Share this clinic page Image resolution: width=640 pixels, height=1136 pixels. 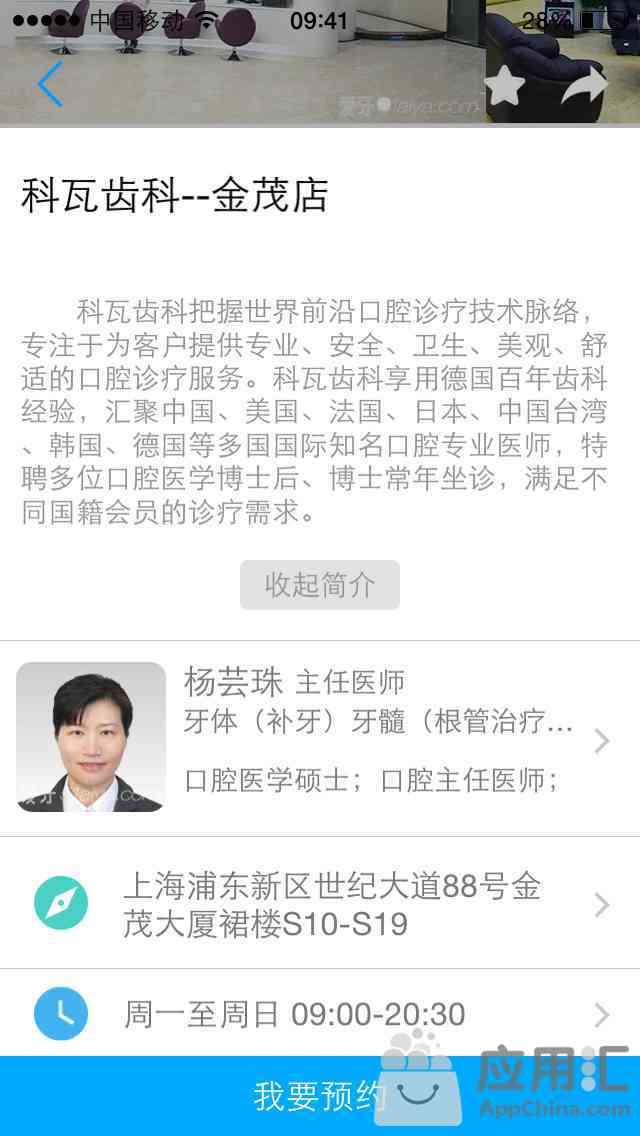(x=584, y=86)
